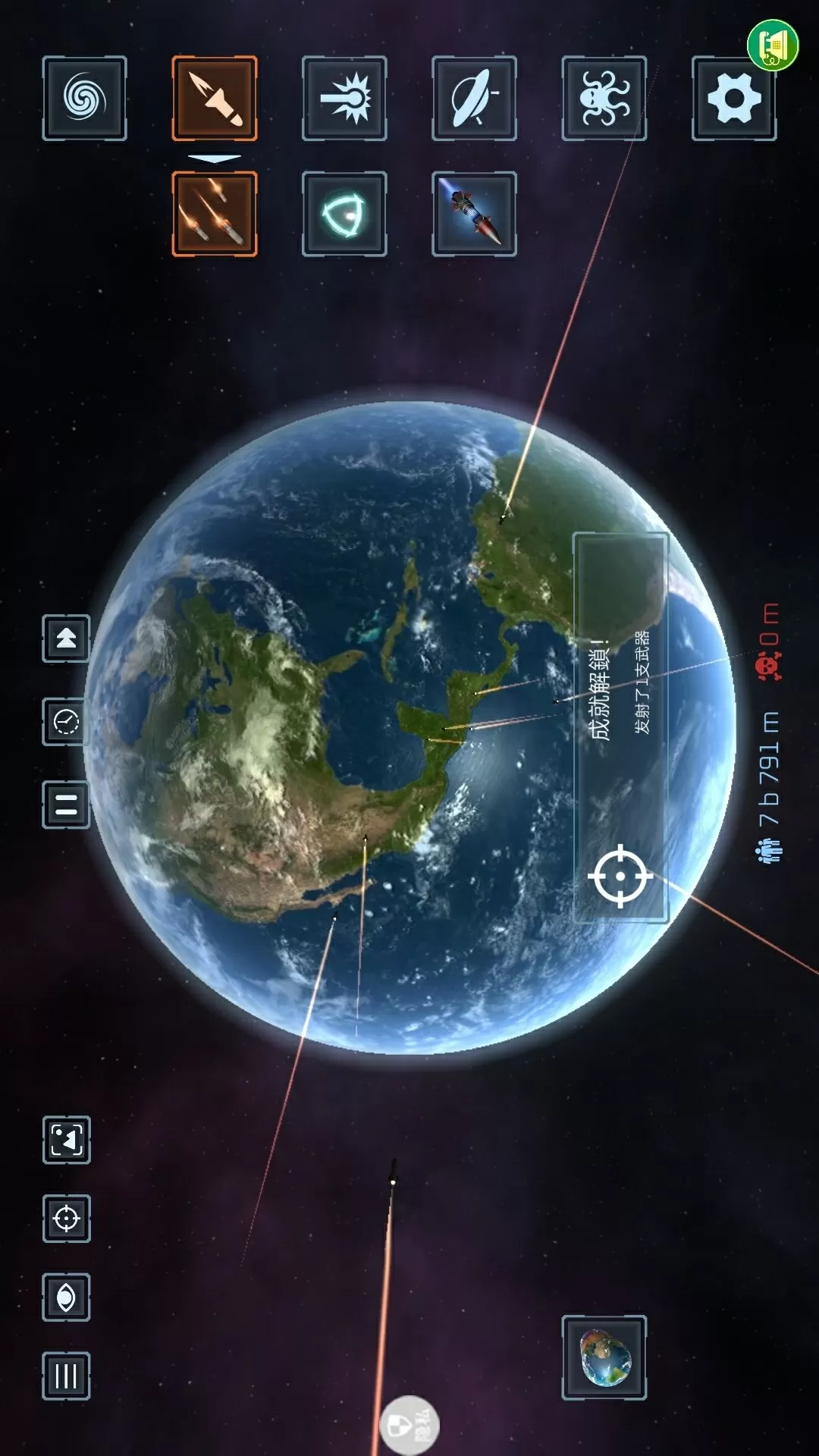Select the missile weapons category
The image size is (819, 1456).
point(215,99)
